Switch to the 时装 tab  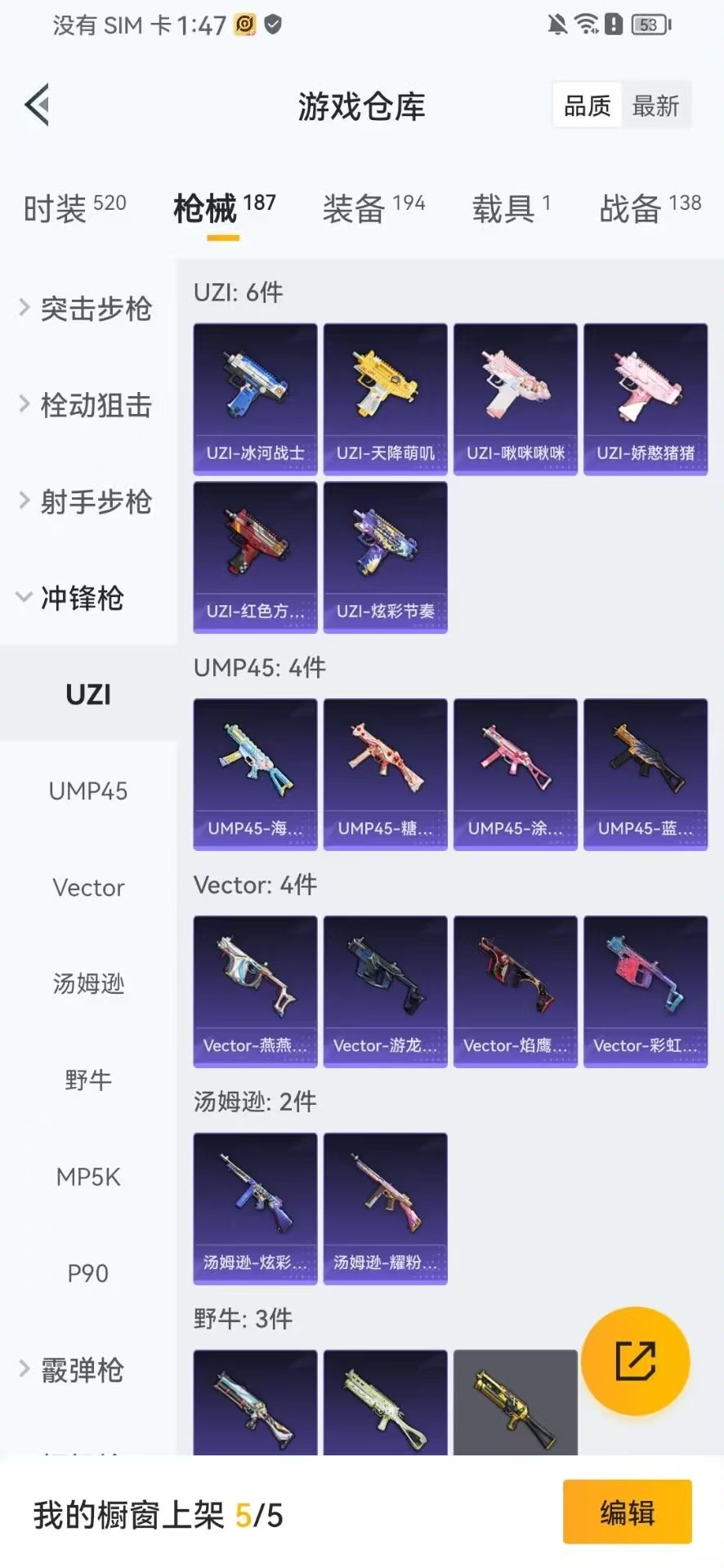(74, 208)
